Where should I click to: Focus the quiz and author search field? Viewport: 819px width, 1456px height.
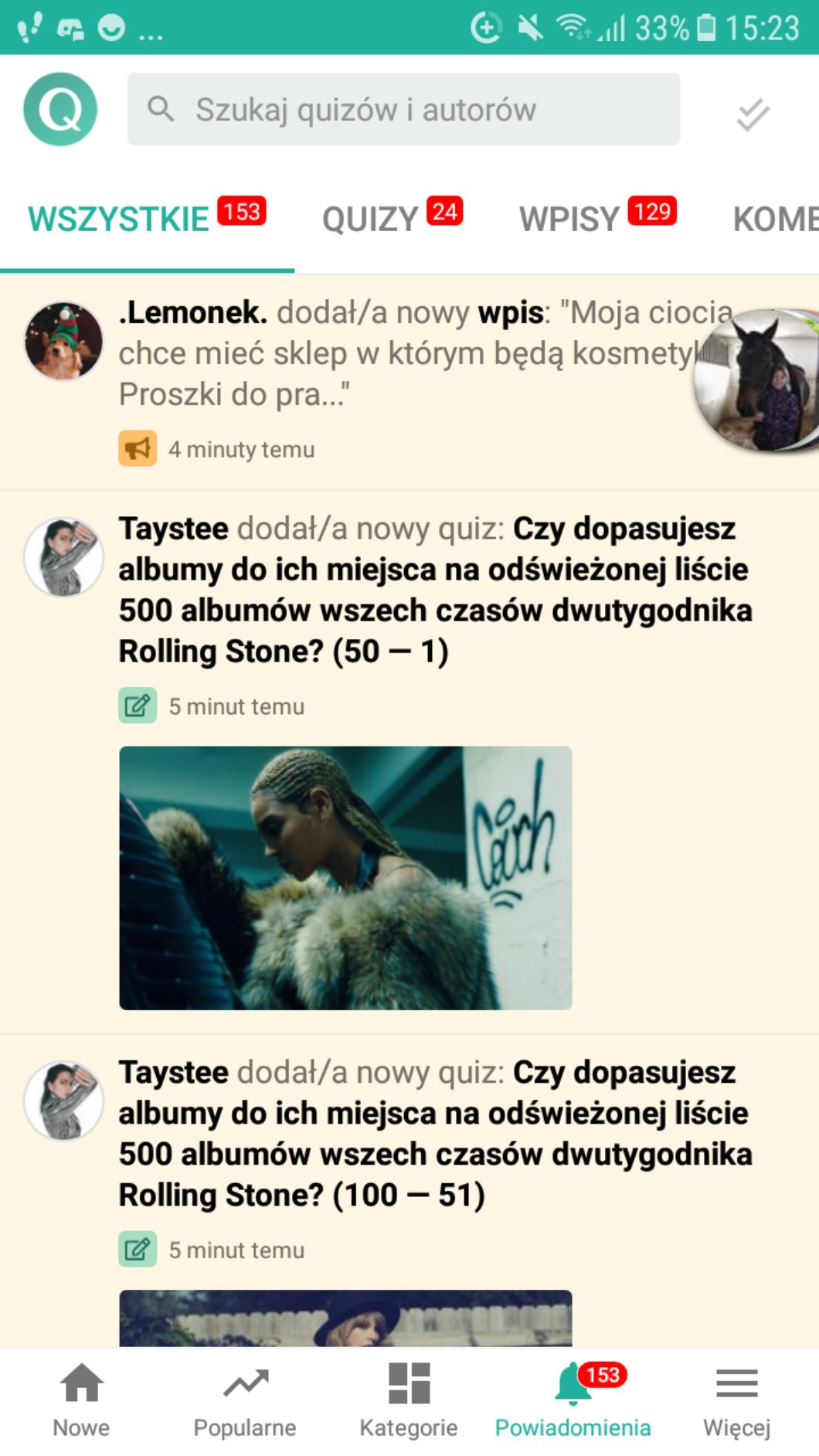tap(403, 110)
